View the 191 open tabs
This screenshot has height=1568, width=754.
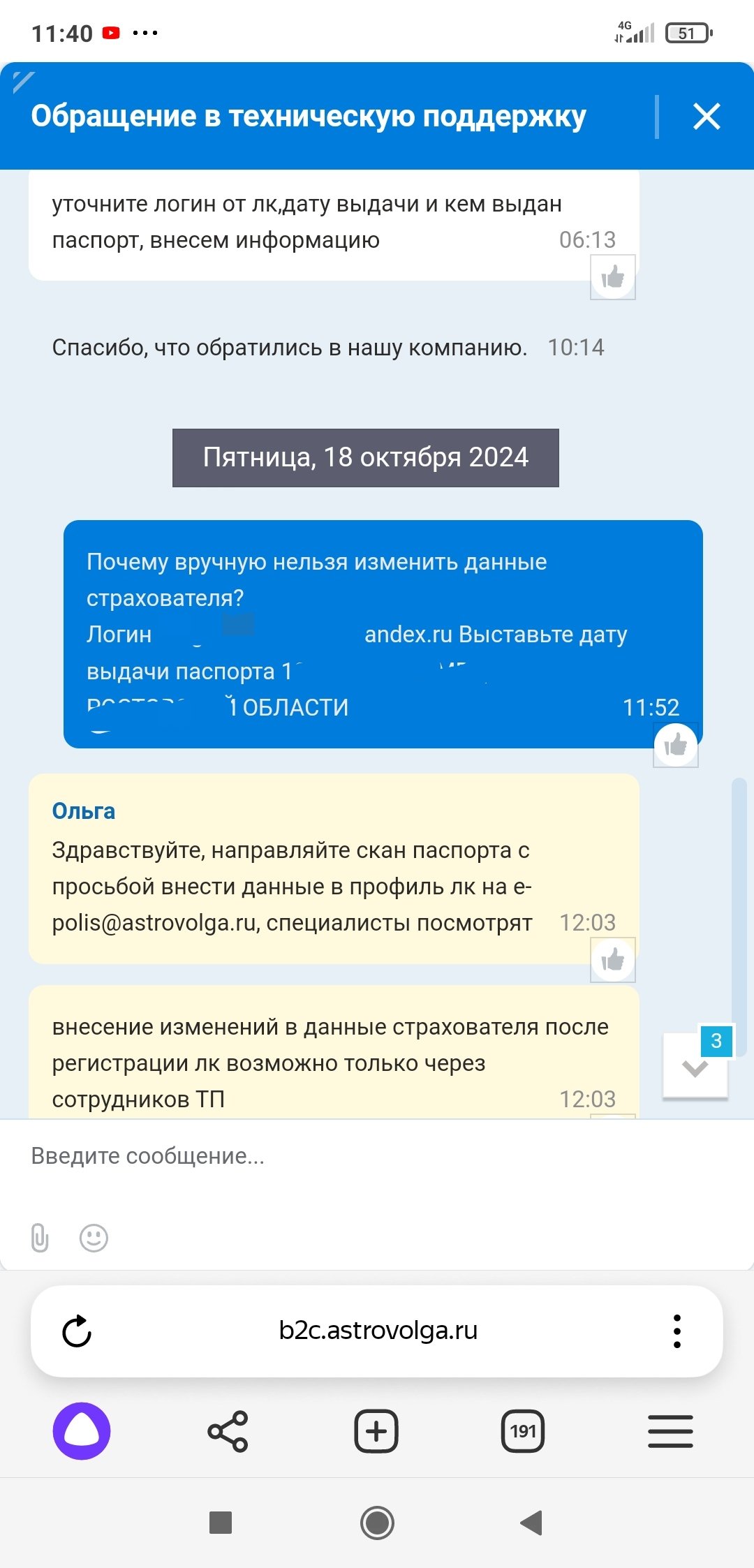523,1431
